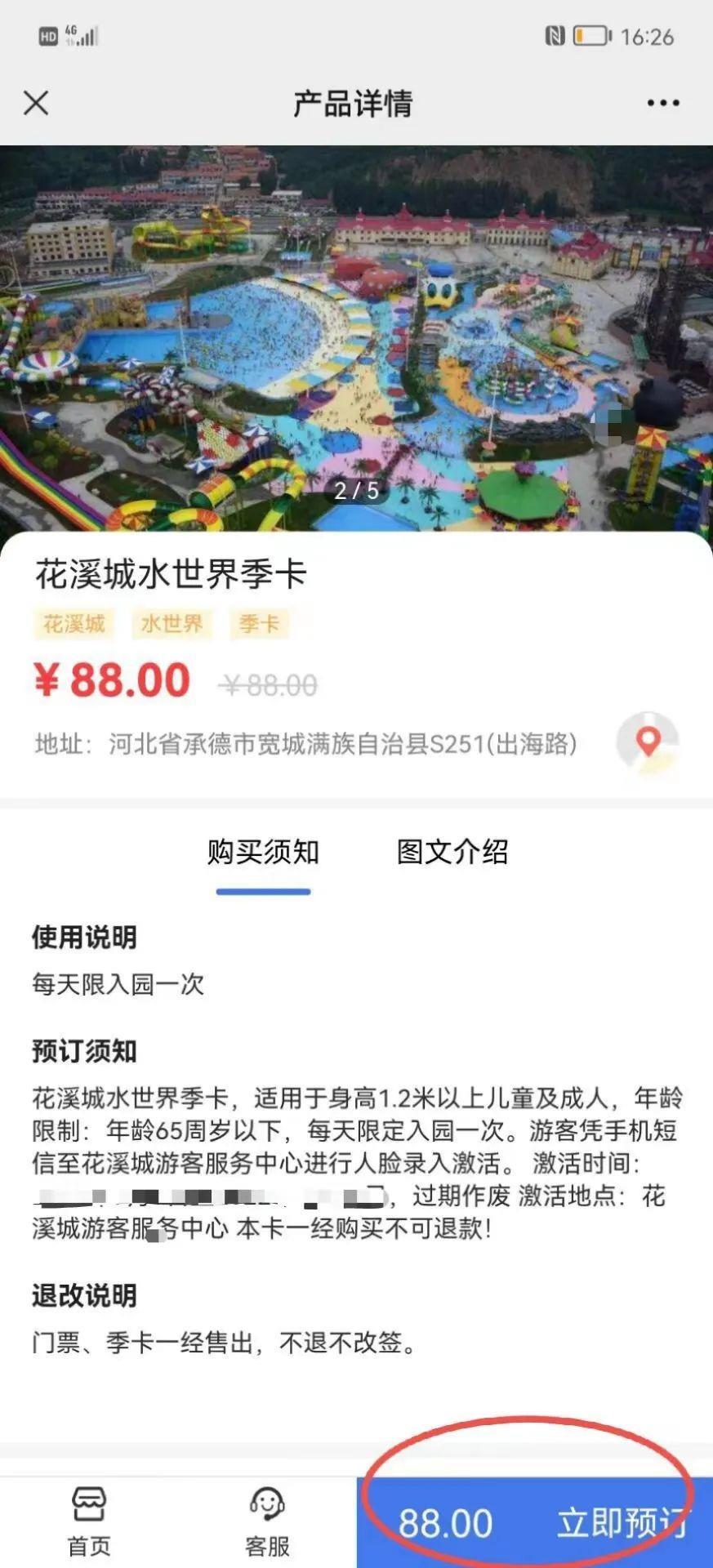Tap 立即预订 to book now
Screen dimensions: 713x1568
click(x=621, y=1523)
